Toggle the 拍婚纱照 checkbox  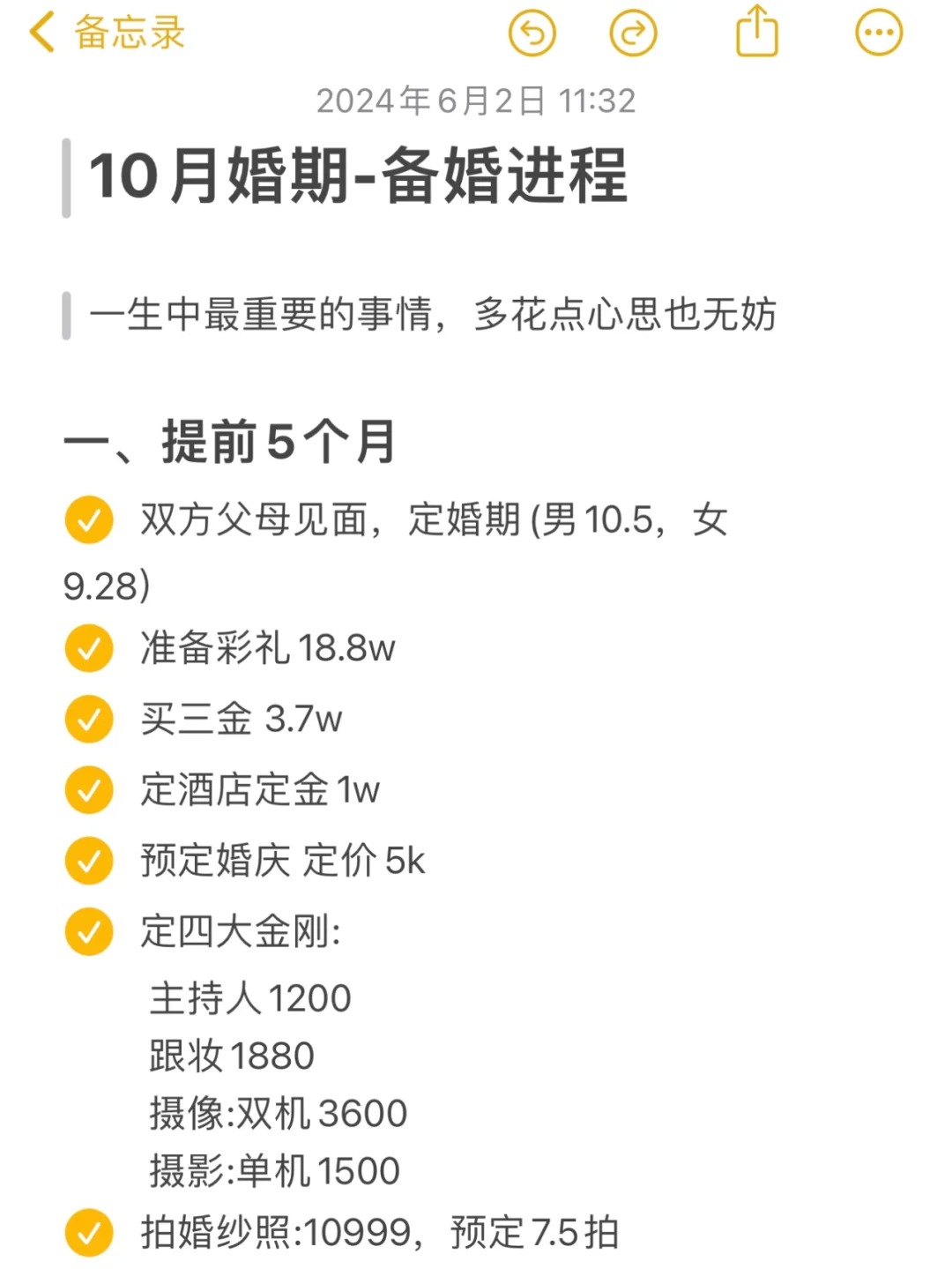pos(89,1232)
